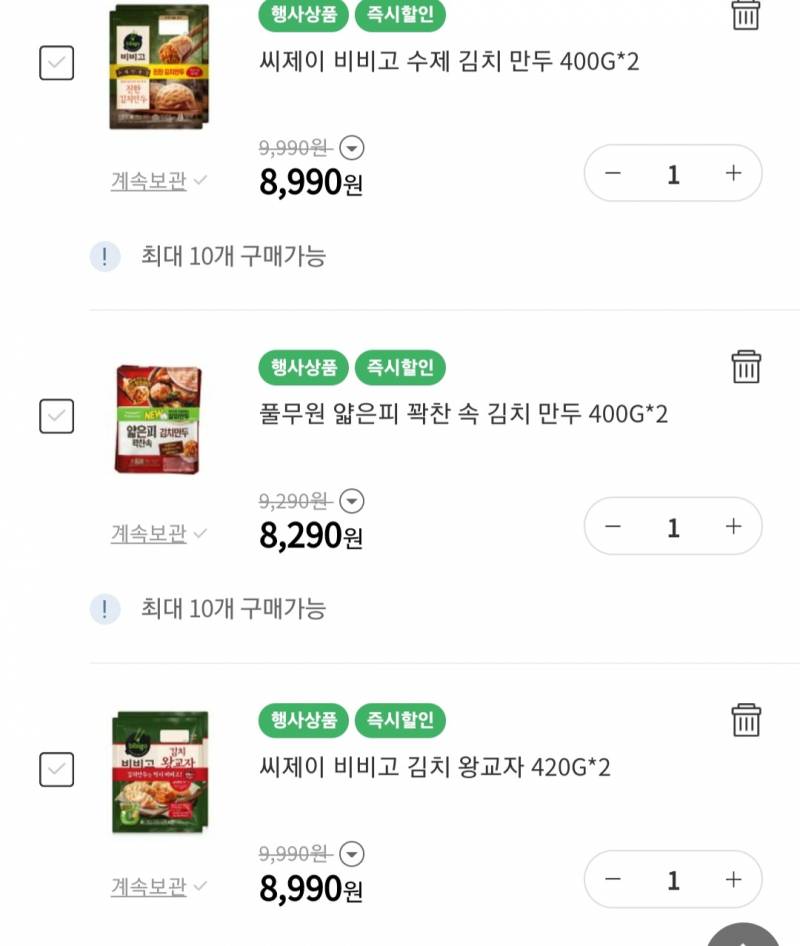Check the 풀무원 얇은피 만두 selection checkbox
The width and height of the screenshot is (800, 946).
coord(56,416)
